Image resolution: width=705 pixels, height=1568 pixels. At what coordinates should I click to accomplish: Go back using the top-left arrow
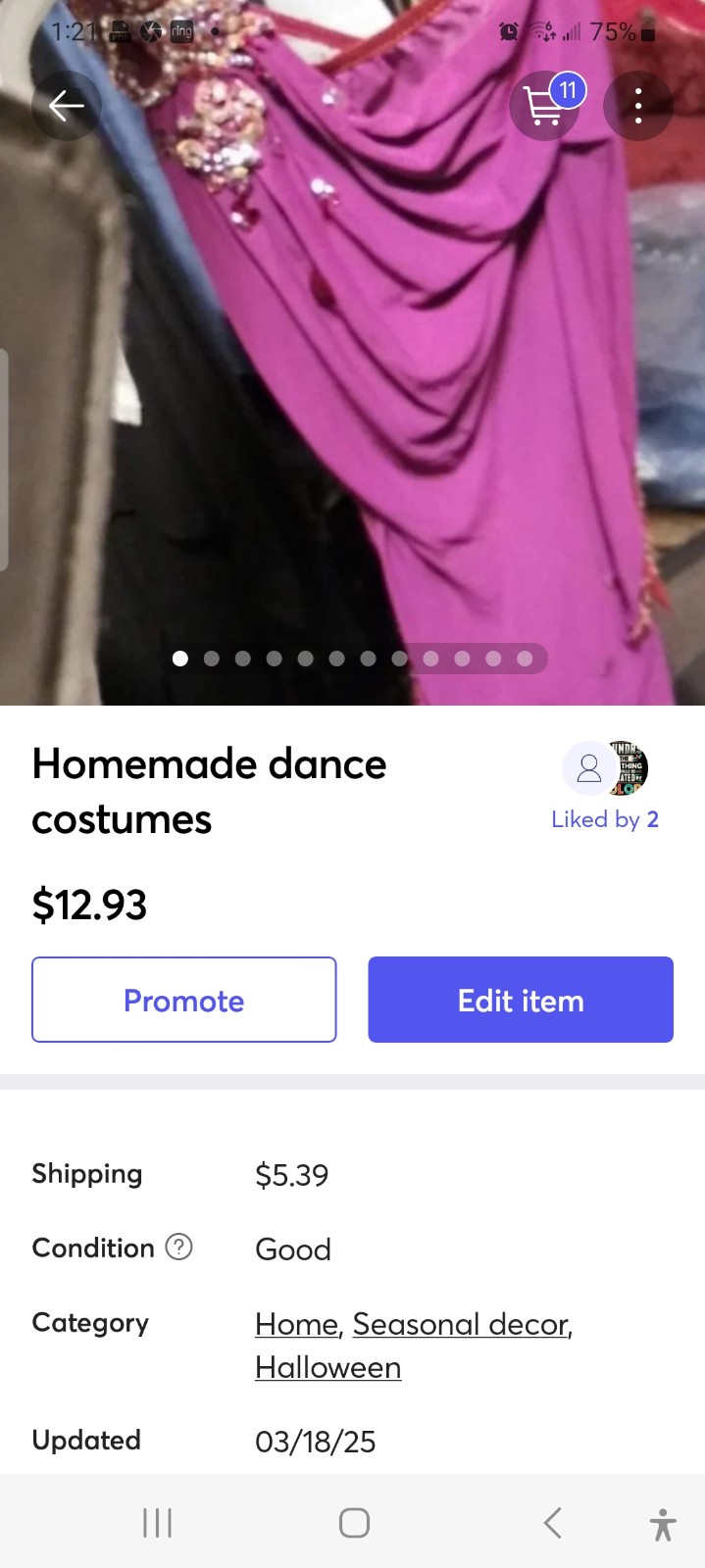pyautogui.click(x=66, y=106)
